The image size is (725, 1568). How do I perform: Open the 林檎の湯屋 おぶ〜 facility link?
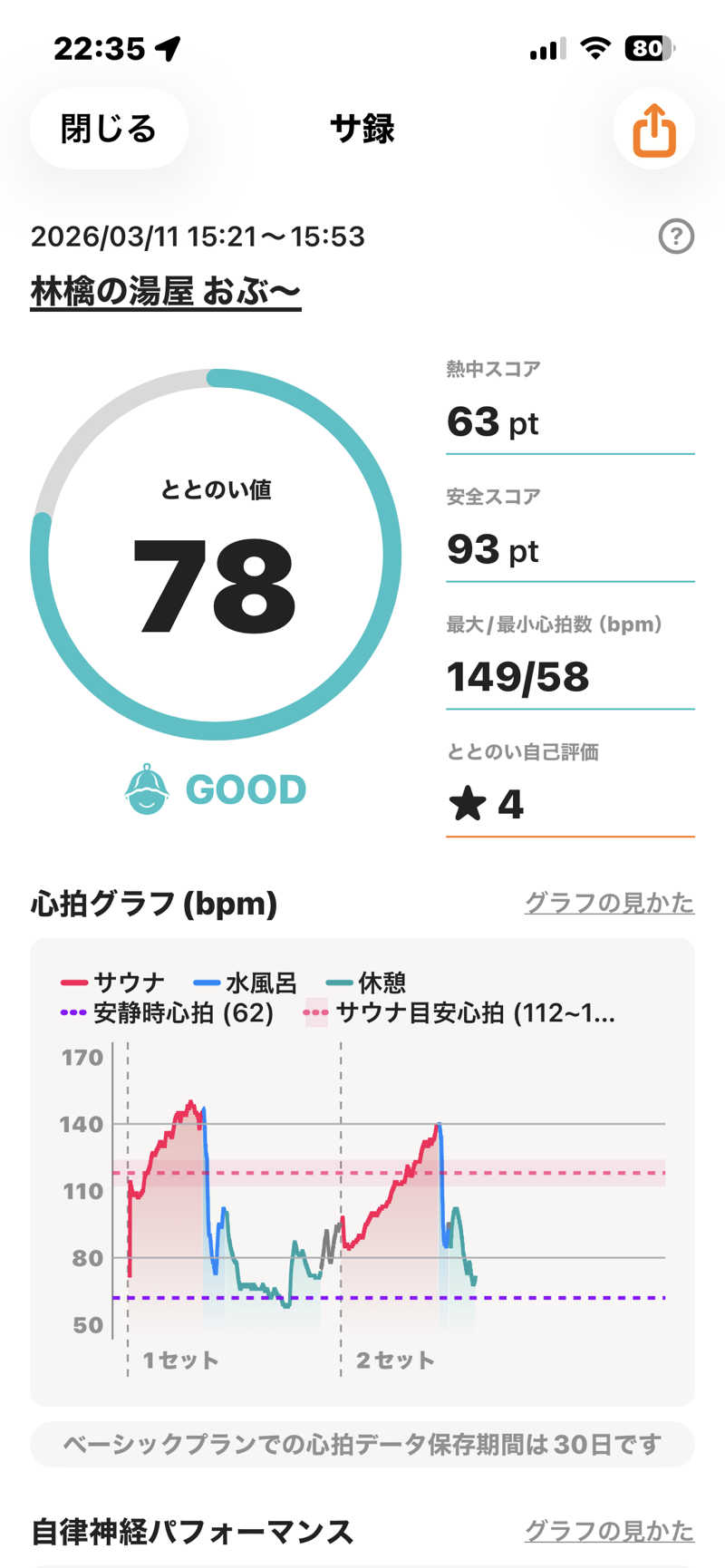pyautogui.click(x=165, y=292)
